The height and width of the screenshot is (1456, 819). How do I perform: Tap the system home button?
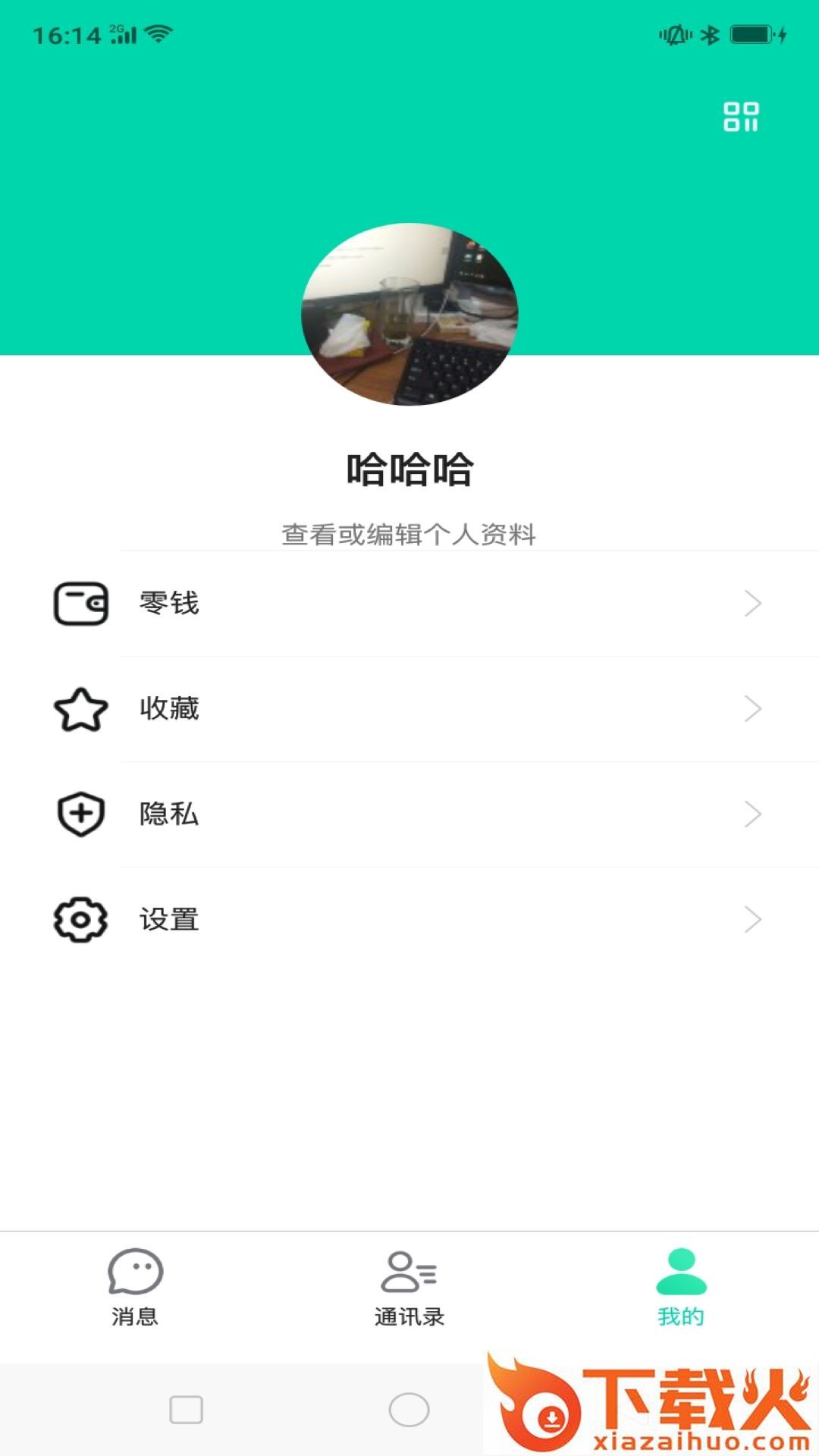point(409,1410)
